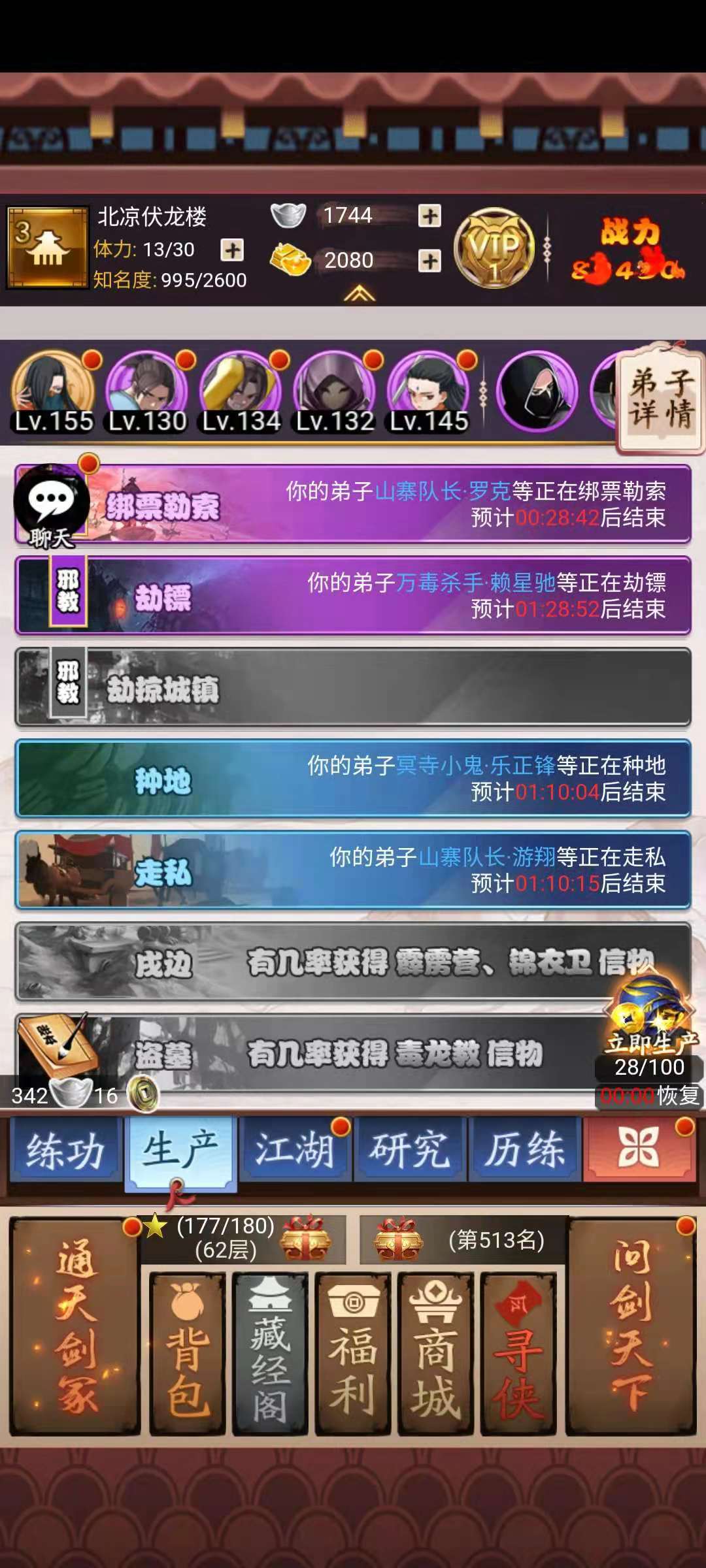The image size is (706, 1568).
Task: Switch to the 历练 tab
Action: click(x=524, y=1150)
